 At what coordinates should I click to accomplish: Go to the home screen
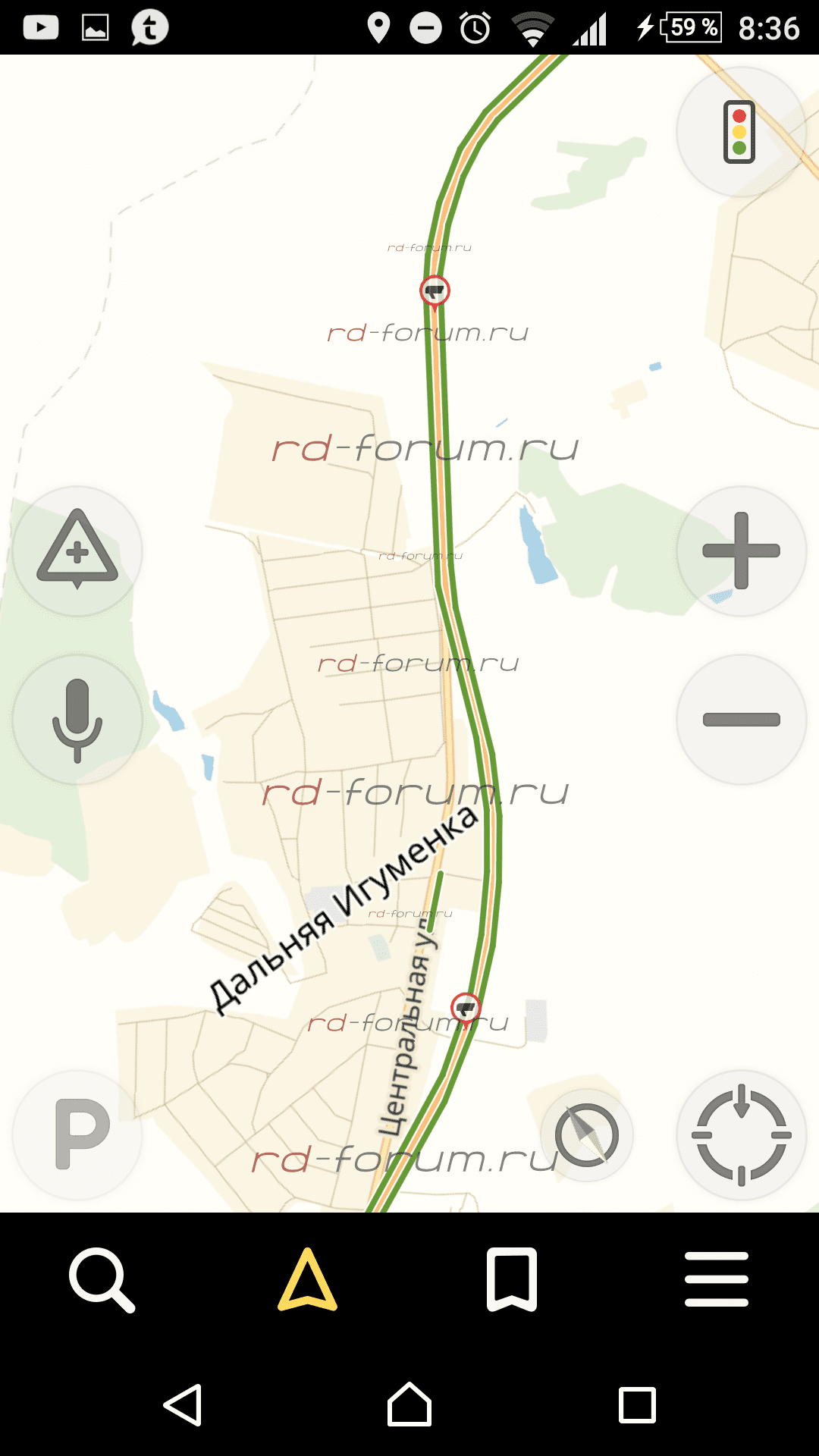pos(409,1405)
